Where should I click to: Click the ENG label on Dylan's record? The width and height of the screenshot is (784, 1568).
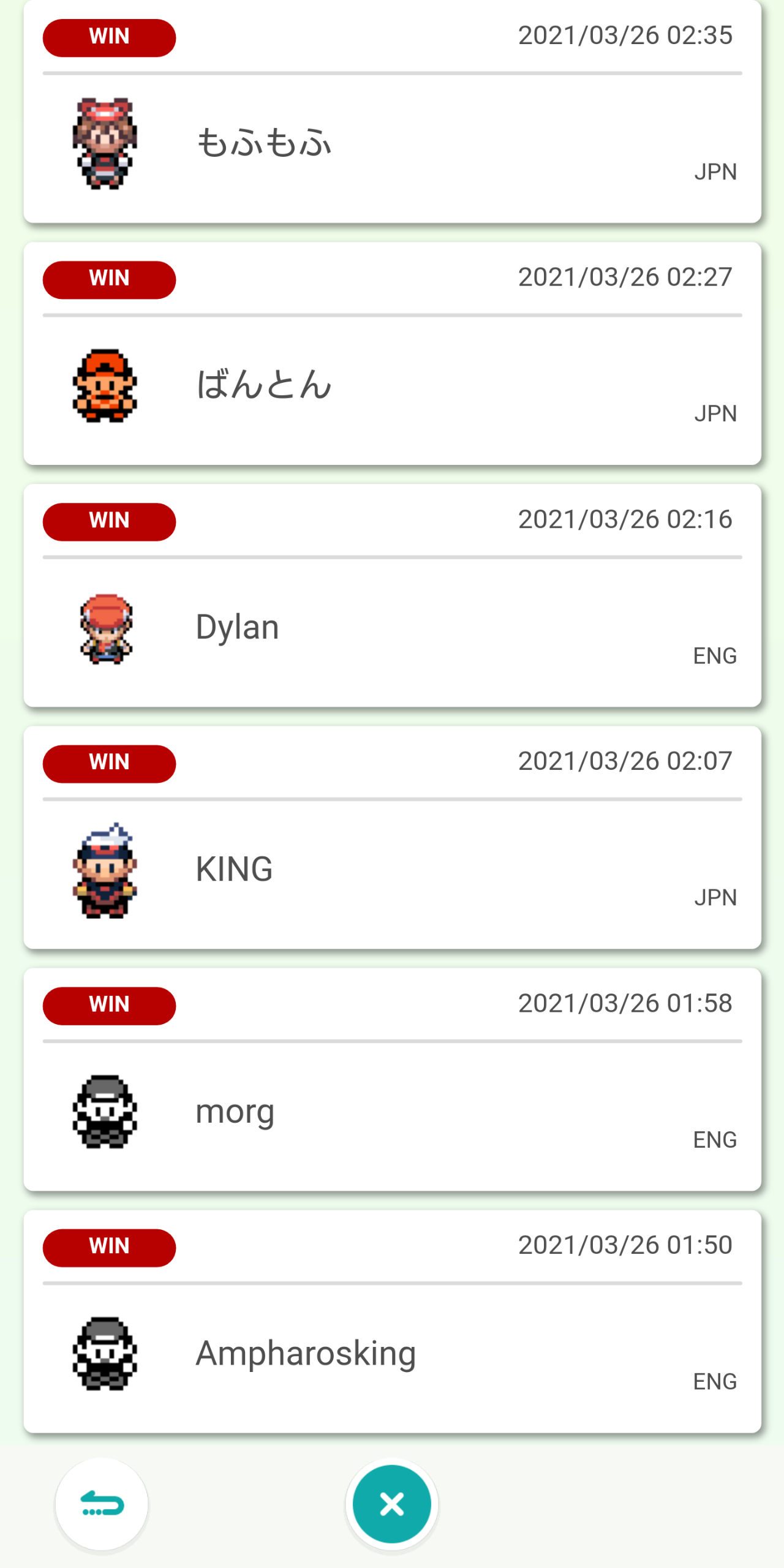pyautogui.click(x=715, y=655)
